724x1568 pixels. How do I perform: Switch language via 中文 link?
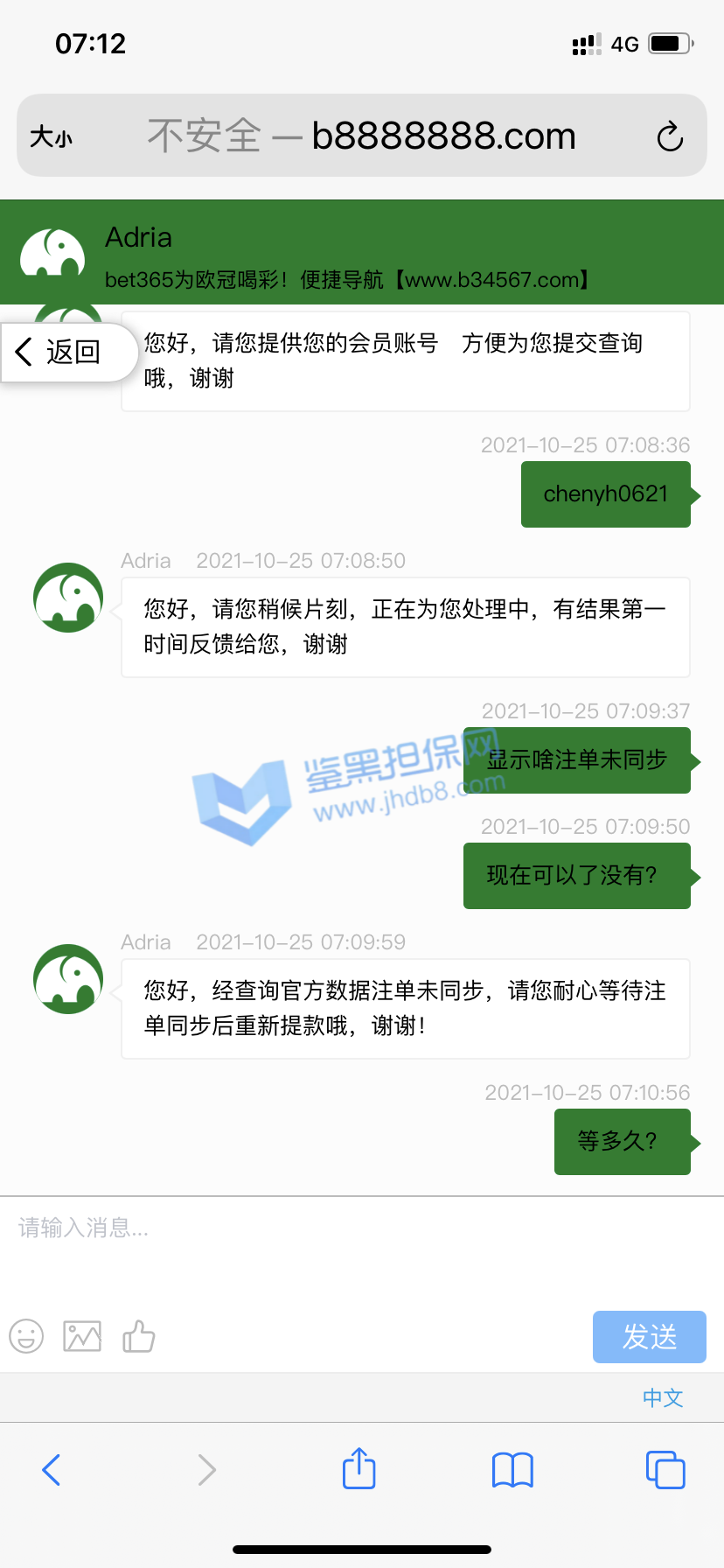tap(663, 1397)
